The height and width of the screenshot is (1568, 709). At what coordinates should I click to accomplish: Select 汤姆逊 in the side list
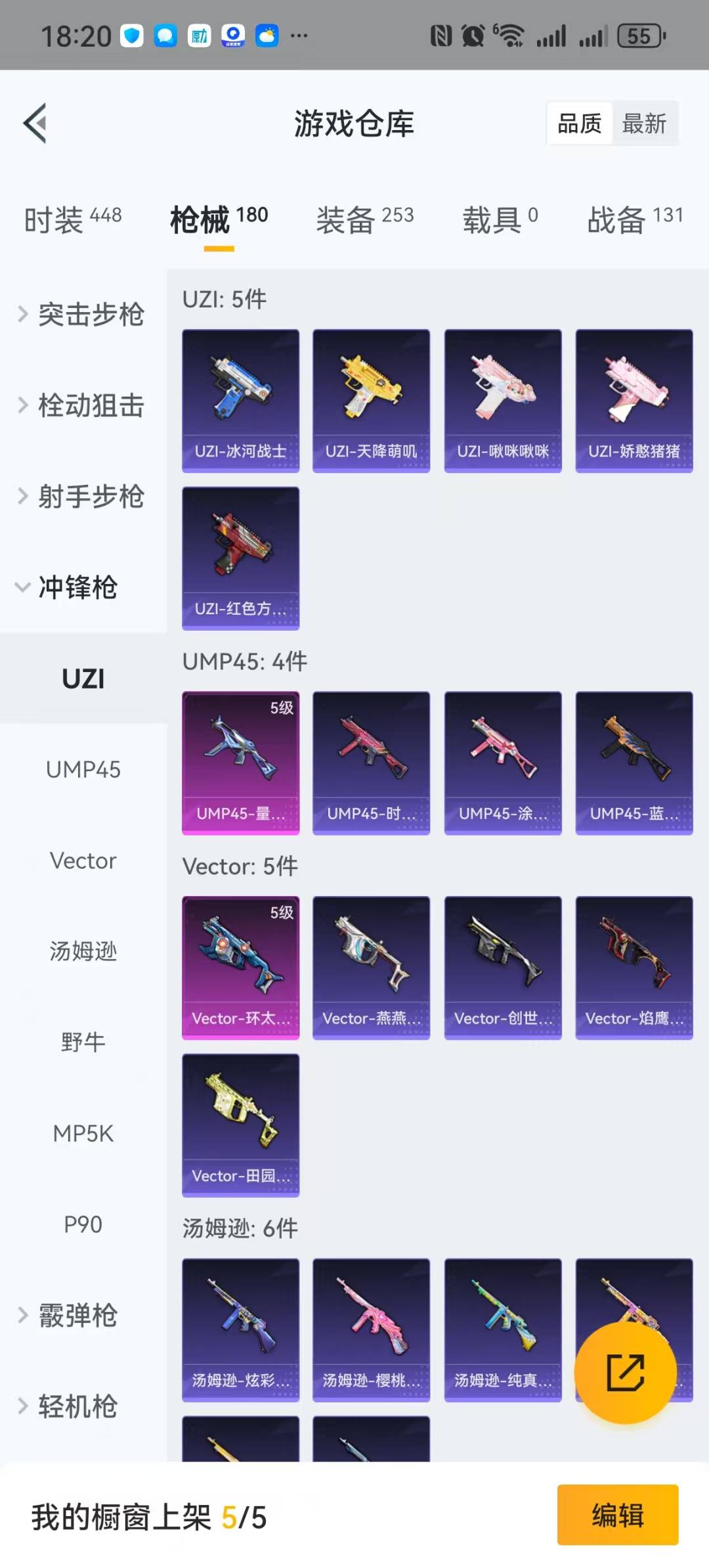83,951
